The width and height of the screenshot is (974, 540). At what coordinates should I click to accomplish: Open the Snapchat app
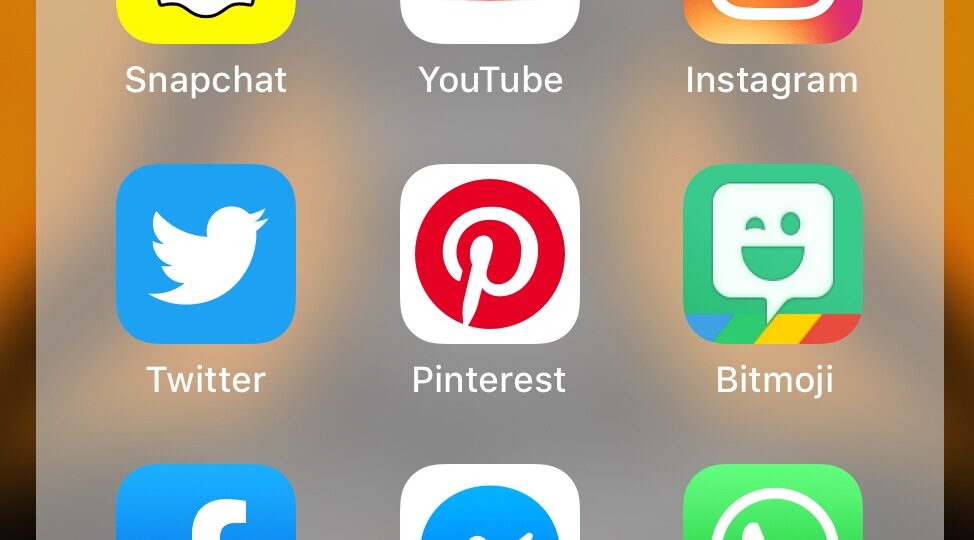[x=206, y=22]
